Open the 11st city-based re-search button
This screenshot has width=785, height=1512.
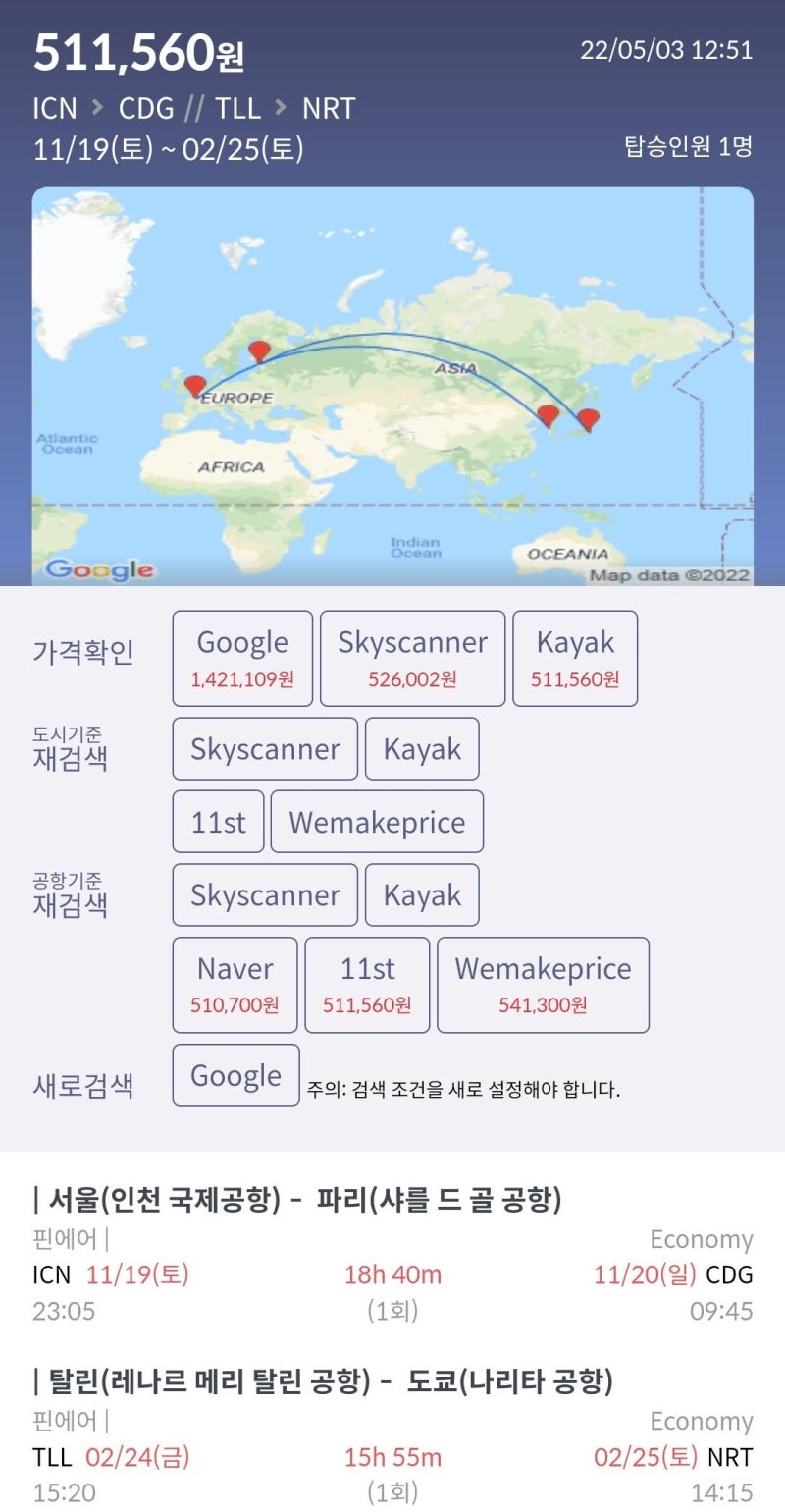tap(218, 821)
